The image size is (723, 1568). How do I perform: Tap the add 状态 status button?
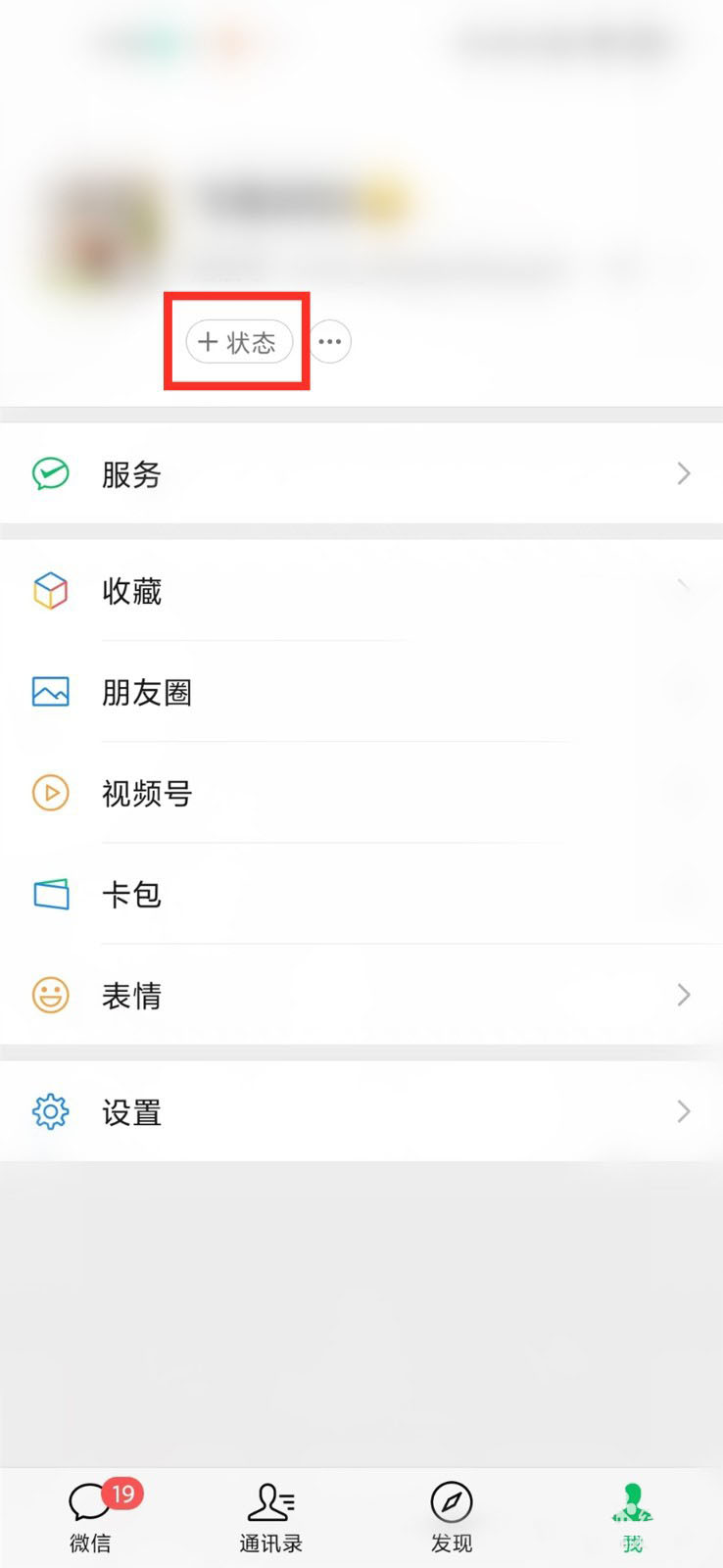tap(239, 342)
